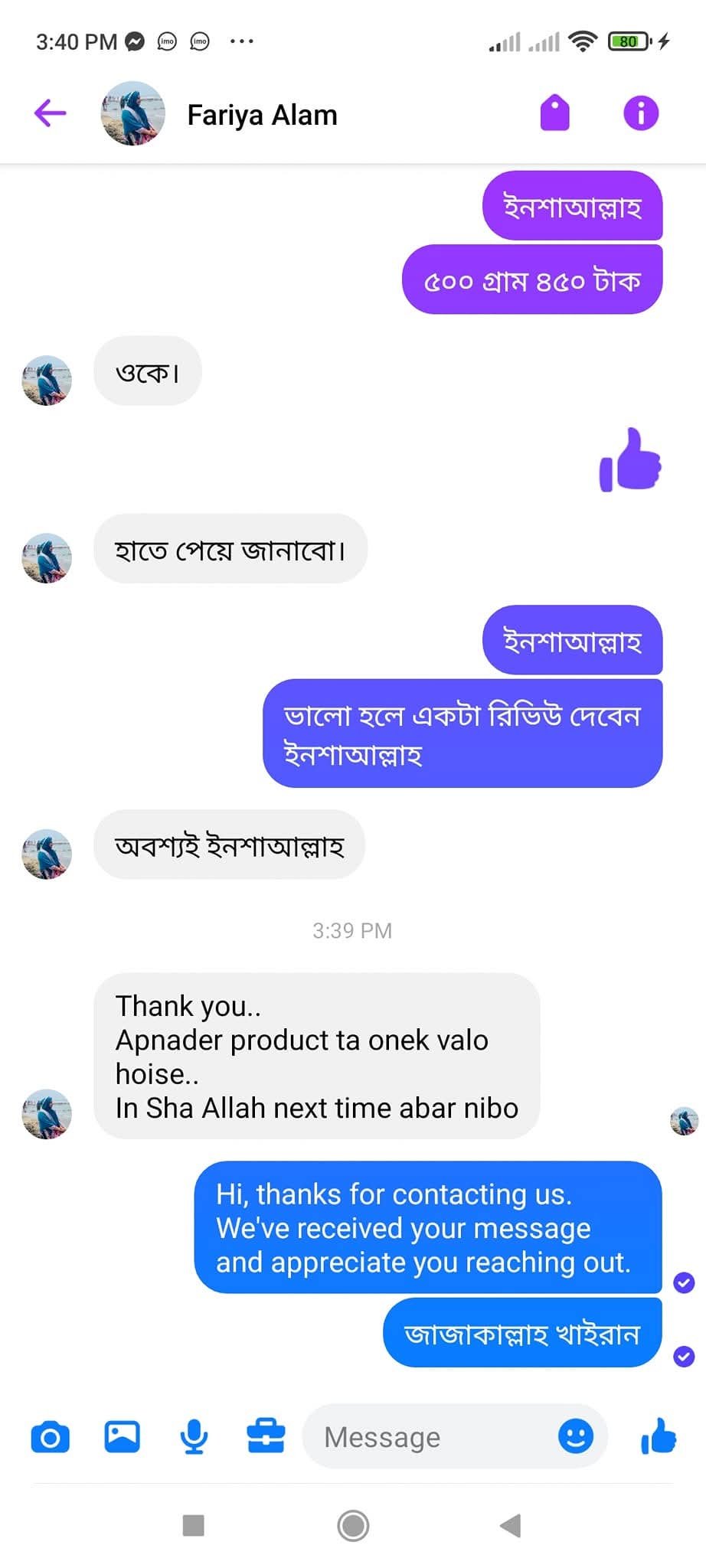
Task: Record a voice message with microphone
Action: coord(194,1436)
